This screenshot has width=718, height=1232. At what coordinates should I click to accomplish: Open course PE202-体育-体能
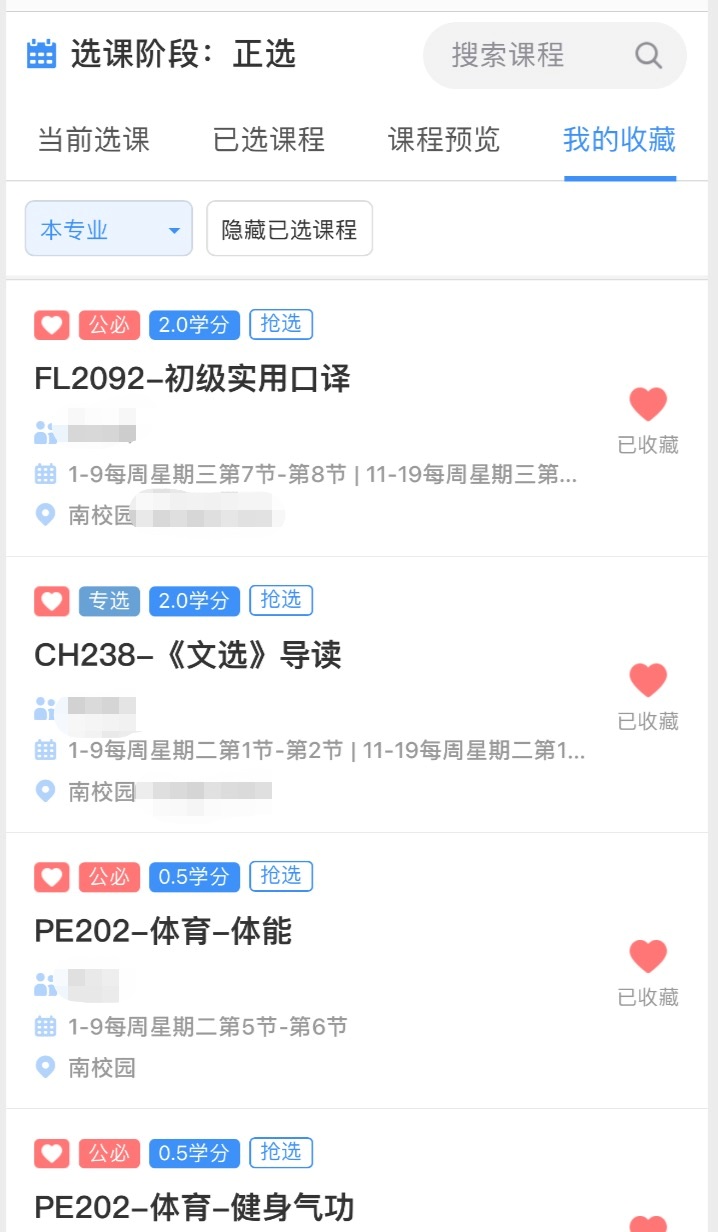(163, 931)
